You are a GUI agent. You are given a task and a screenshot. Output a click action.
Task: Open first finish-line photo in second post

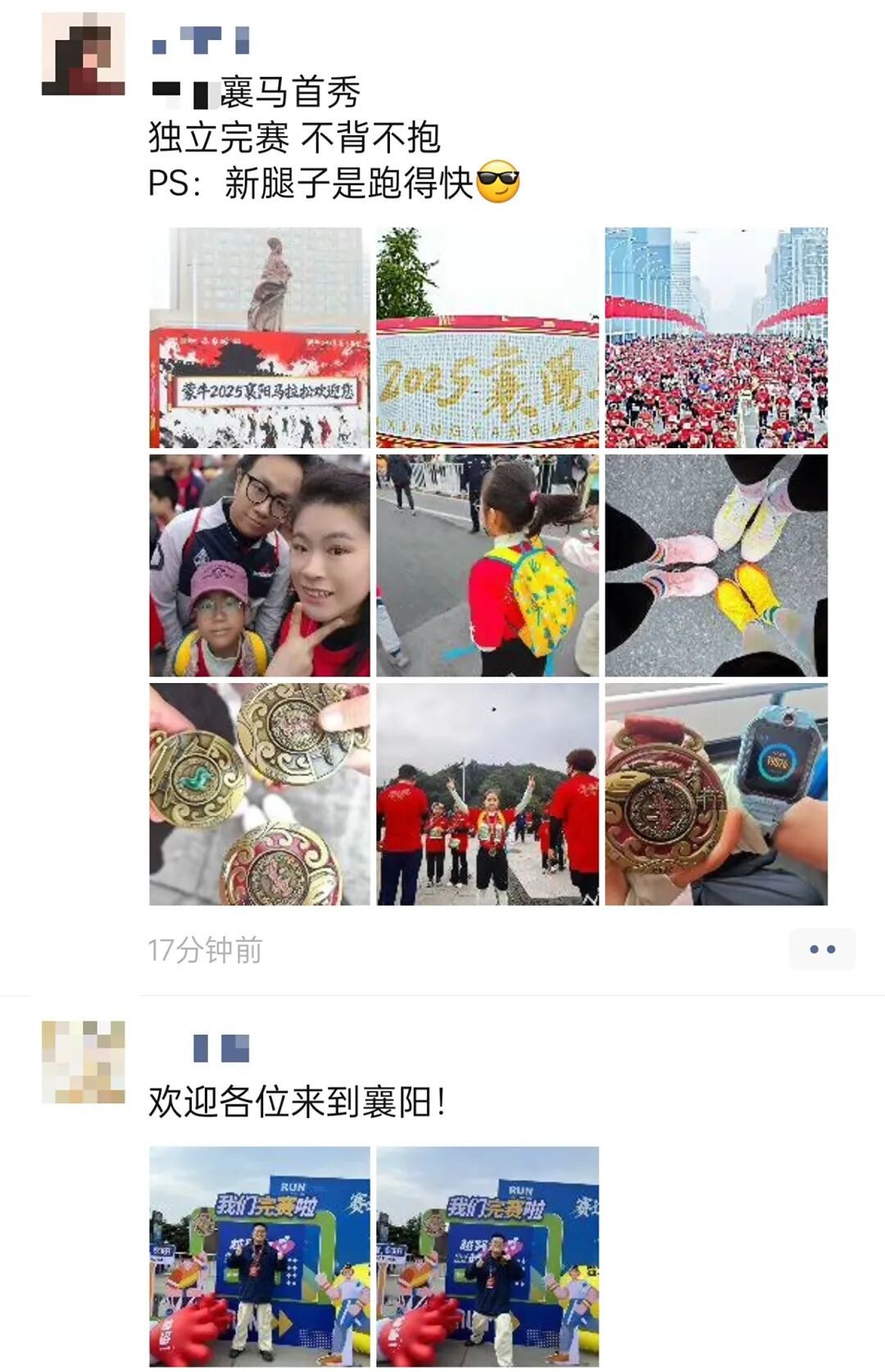point(259,1256)
